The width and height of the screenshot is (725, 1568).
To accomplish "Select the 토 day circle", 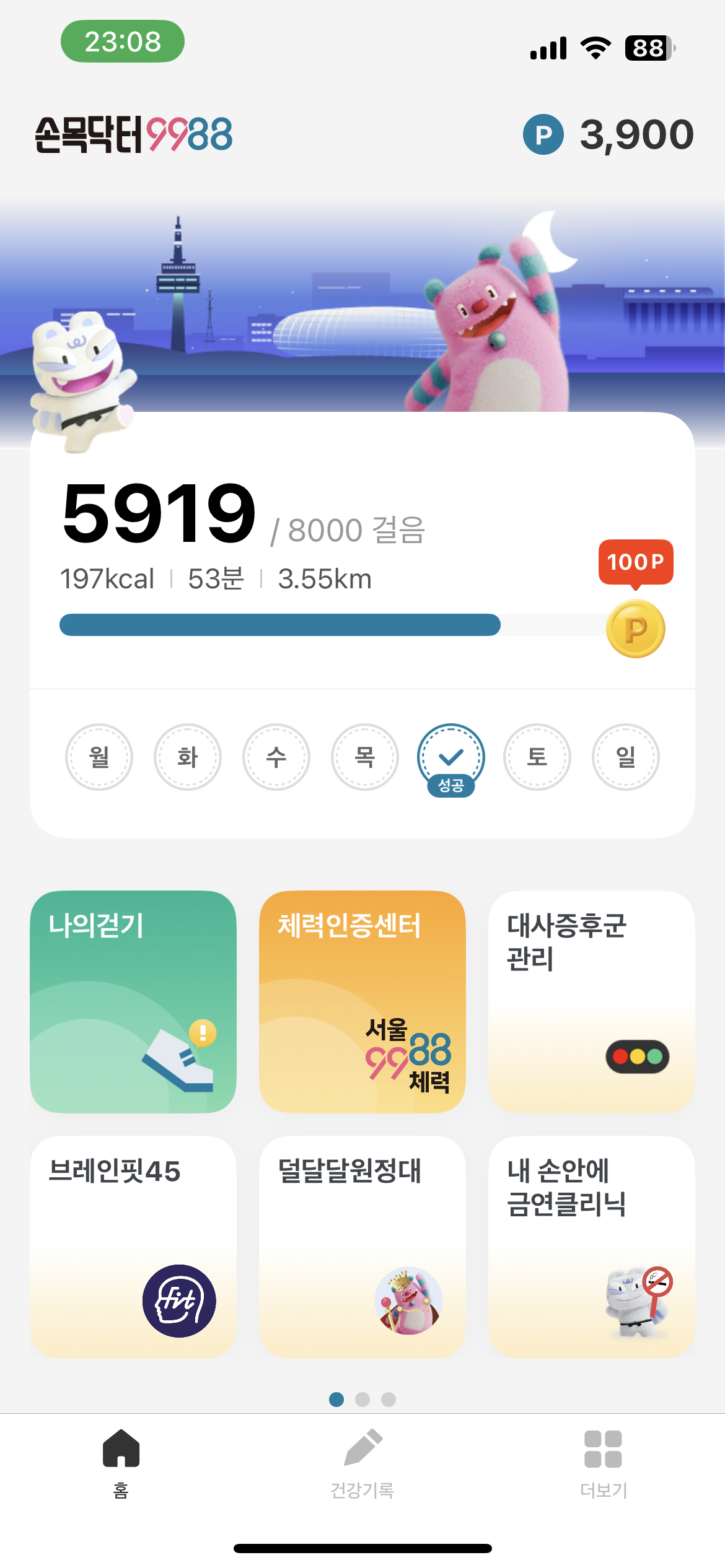I will tap(537, 757).
